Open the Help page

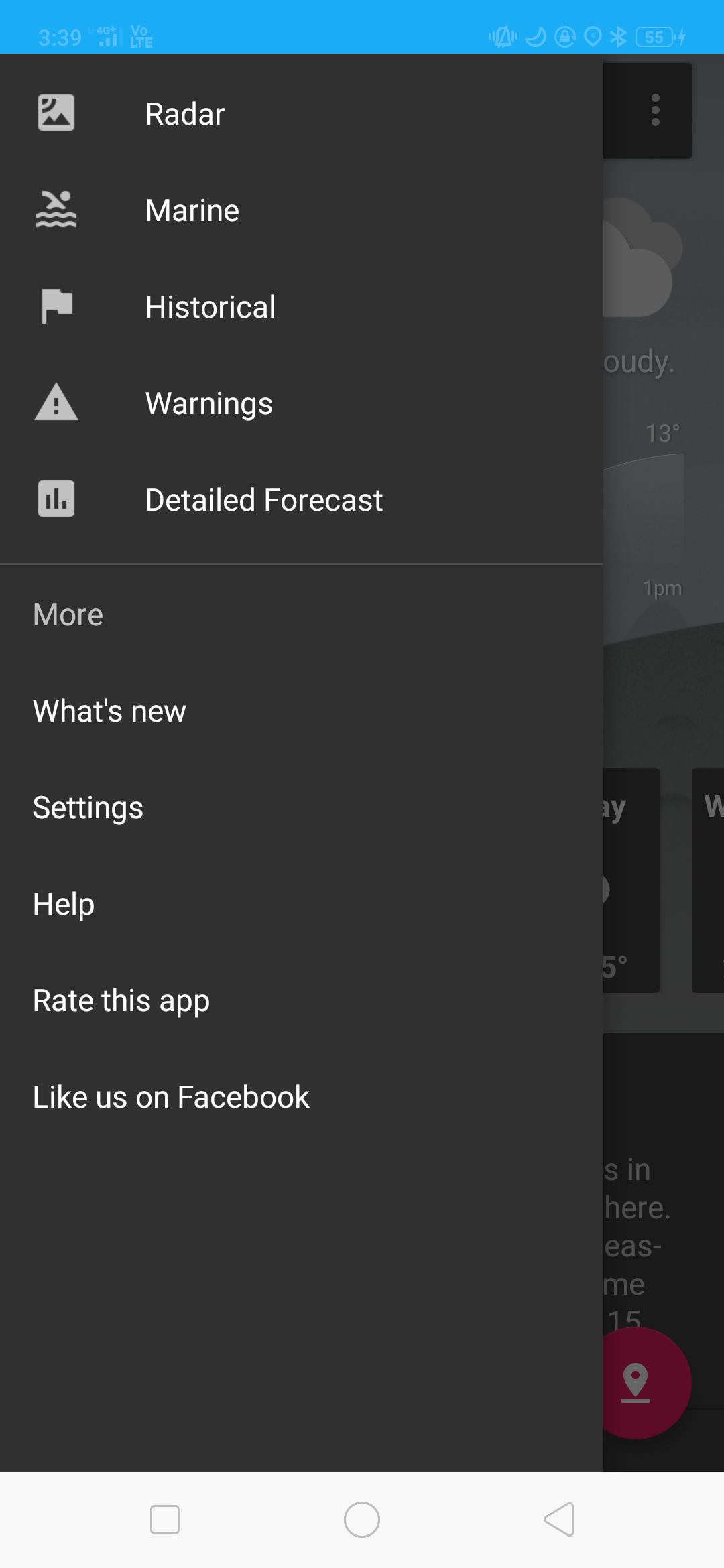302,904
